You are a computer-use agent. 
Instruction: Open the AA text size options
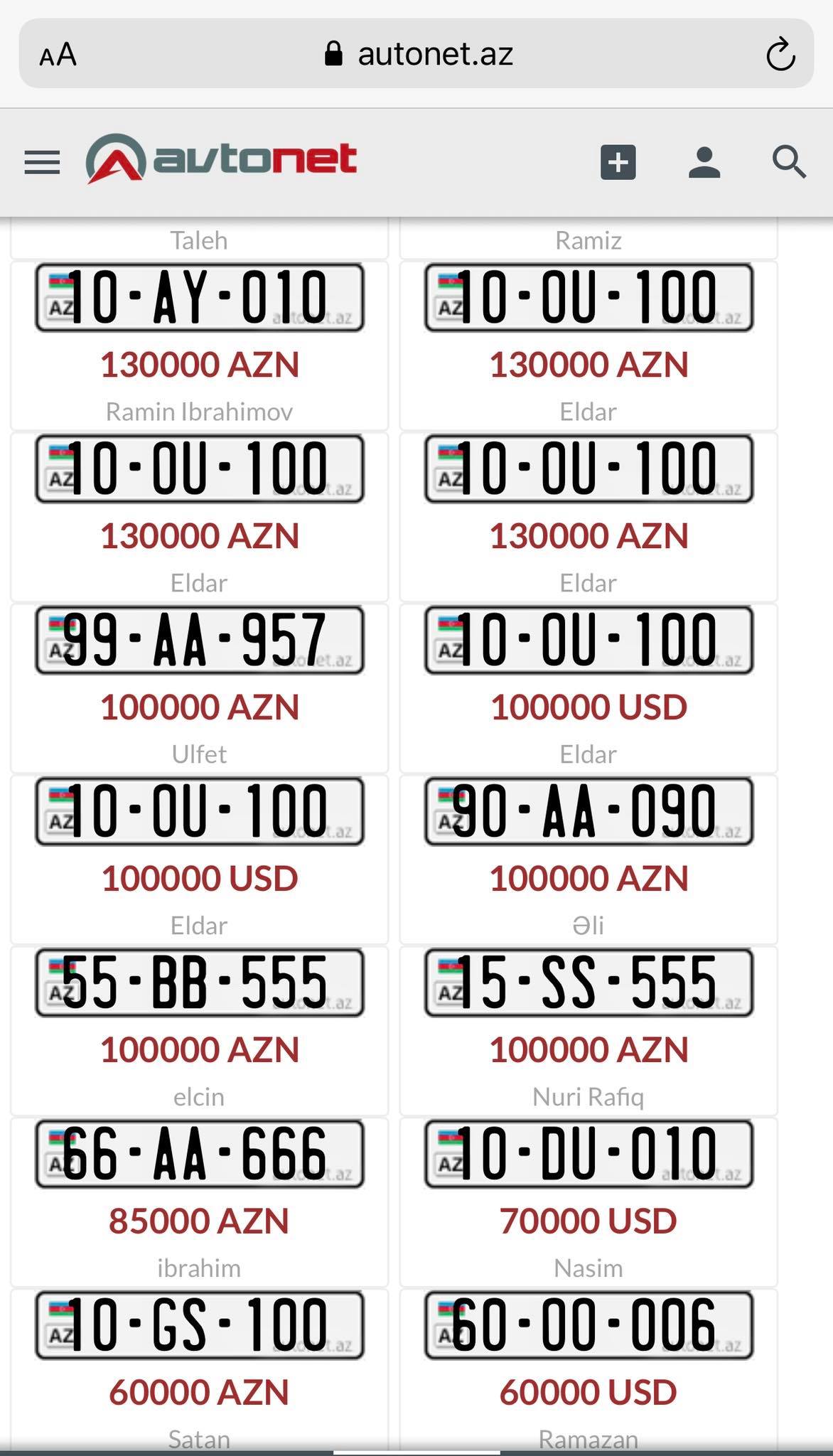tap(58, 55)
